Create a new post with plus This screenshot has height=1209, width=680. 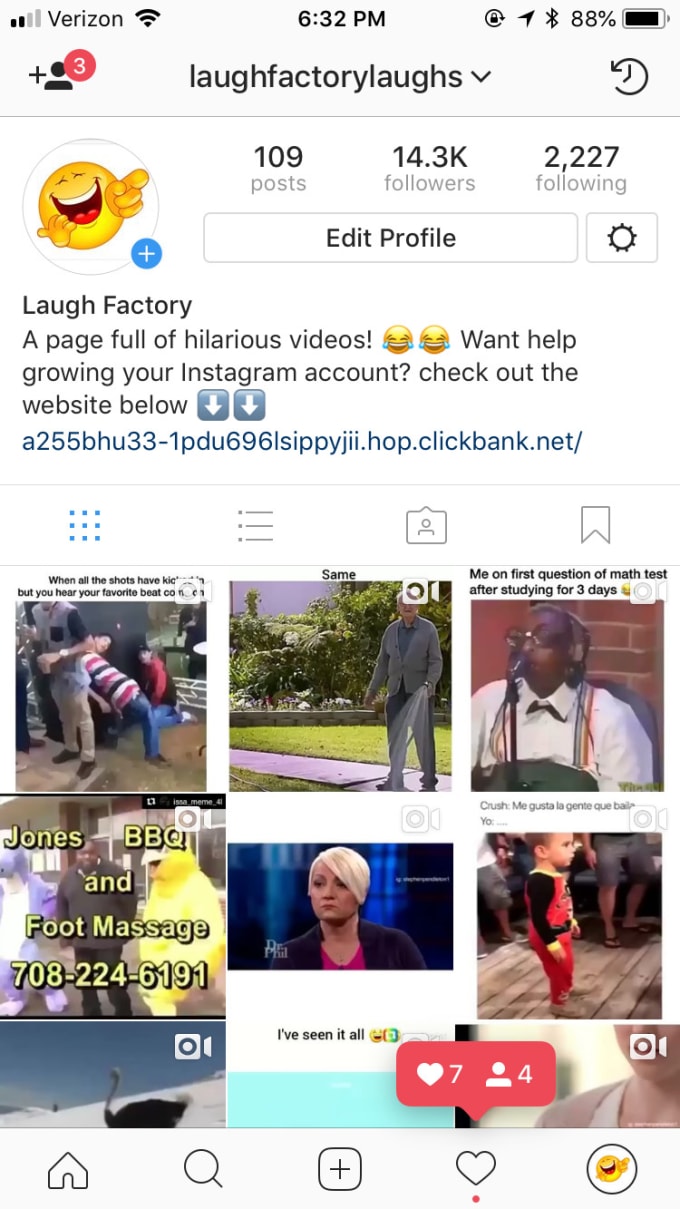click(x=340, y=1168)
